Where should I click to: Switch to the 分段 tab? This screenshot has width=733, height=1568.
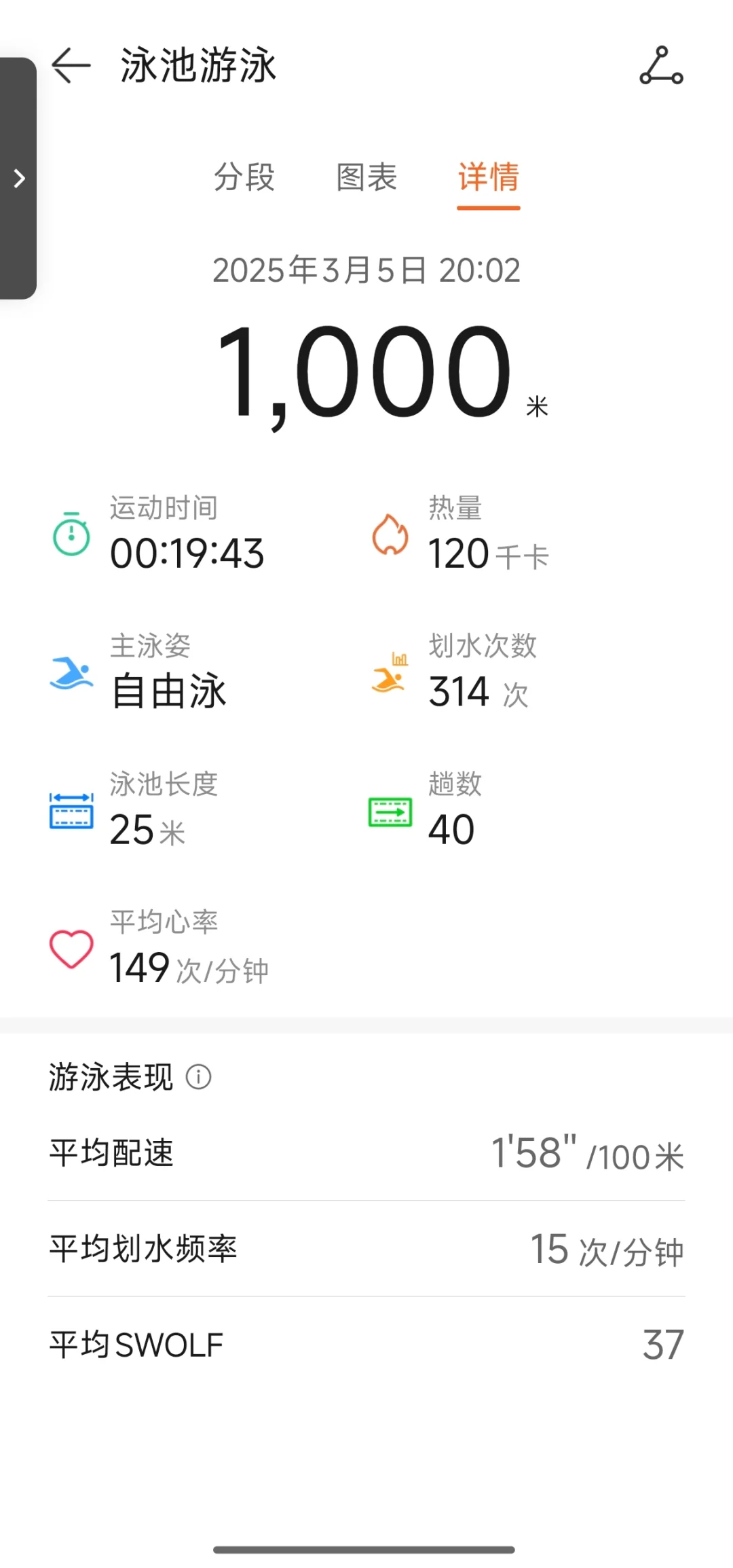[244, 177]
